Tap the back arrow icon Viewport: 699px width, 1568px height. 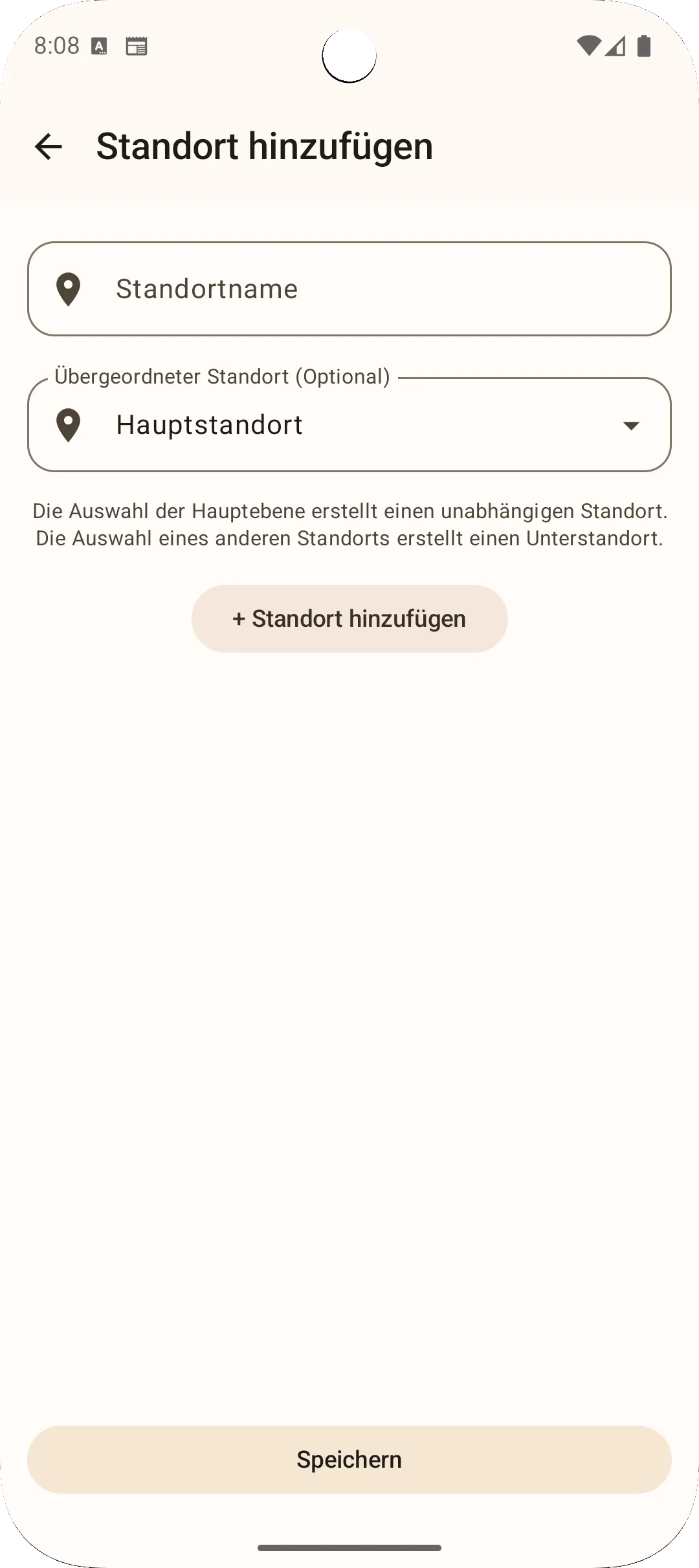tap(49, 147)
